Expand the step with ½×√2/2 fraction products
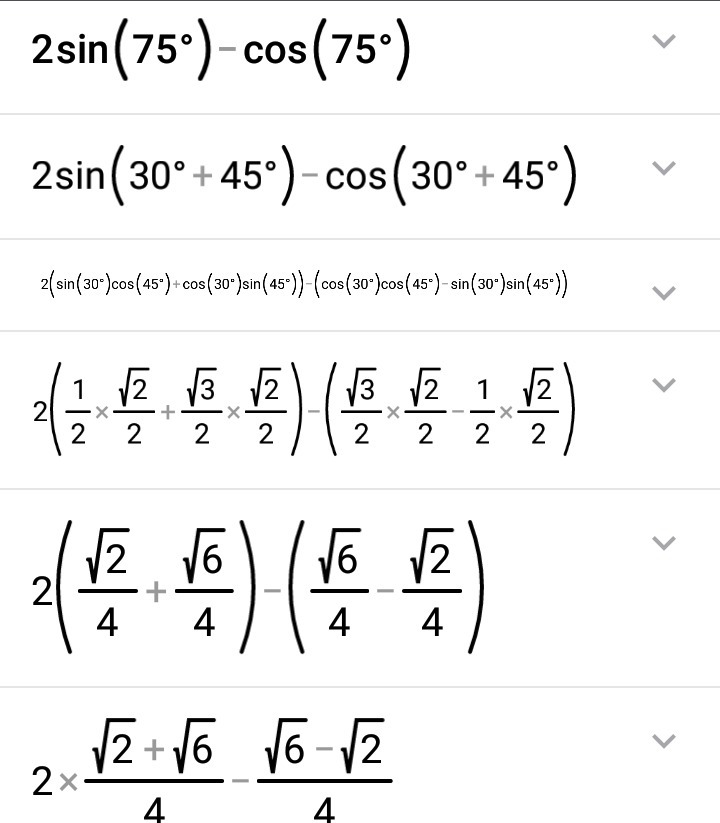 663,384
